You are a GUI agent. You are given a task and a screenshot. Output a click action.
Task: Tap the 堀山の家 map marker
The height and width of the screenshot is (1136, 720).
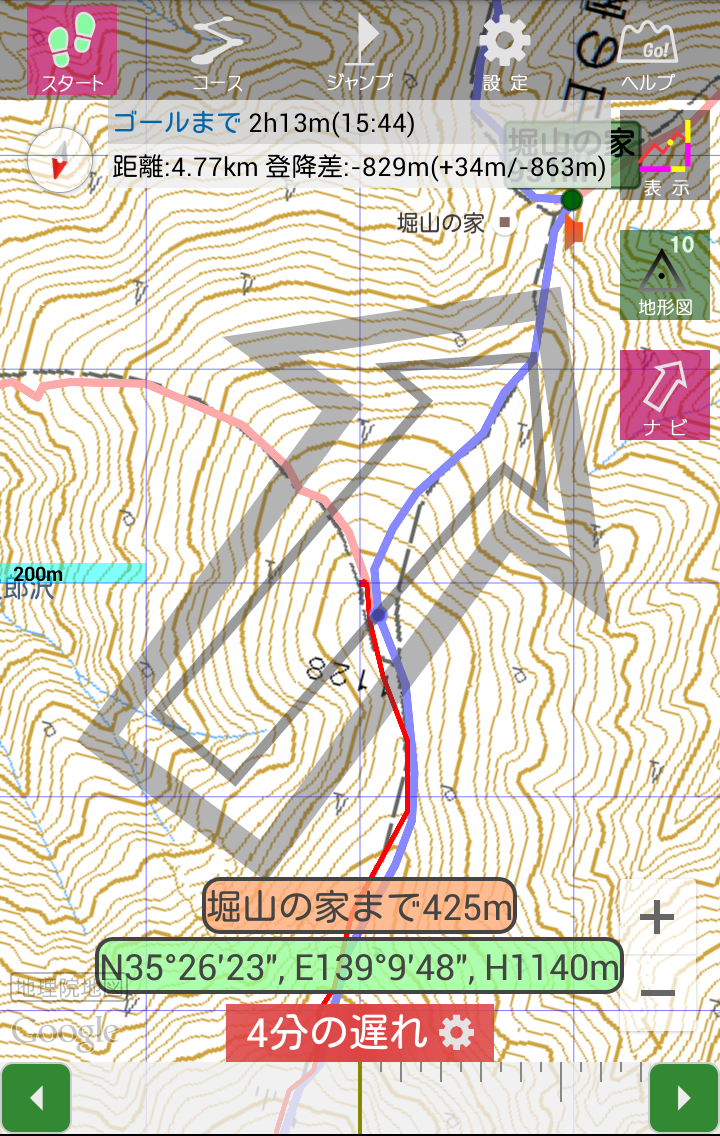click(x=505, y=222)
